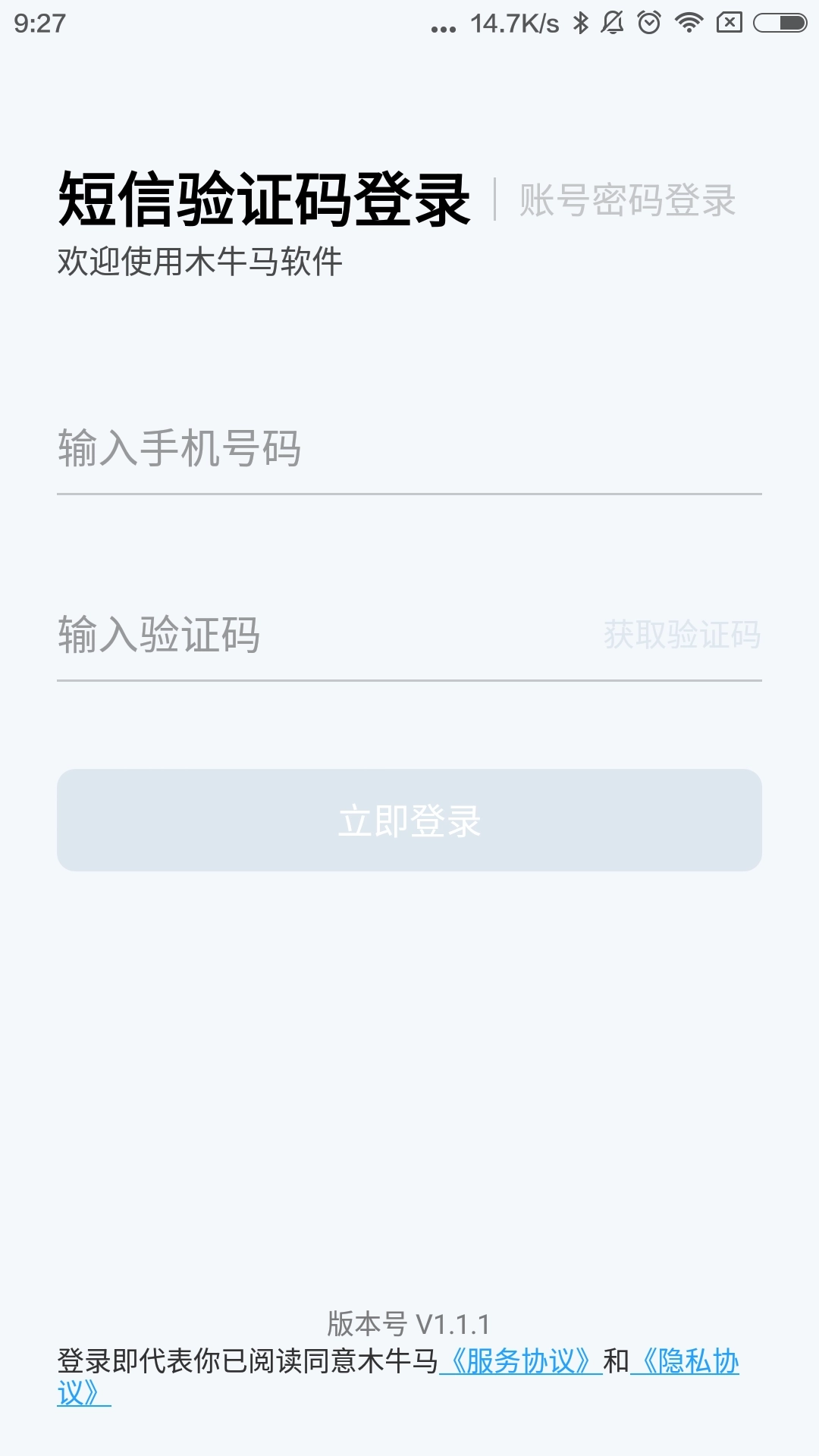Screen dimensions: 819x1456
Task: Click the 欢迎使用木牛马软件 welcome text
Action: click(201, 262)
